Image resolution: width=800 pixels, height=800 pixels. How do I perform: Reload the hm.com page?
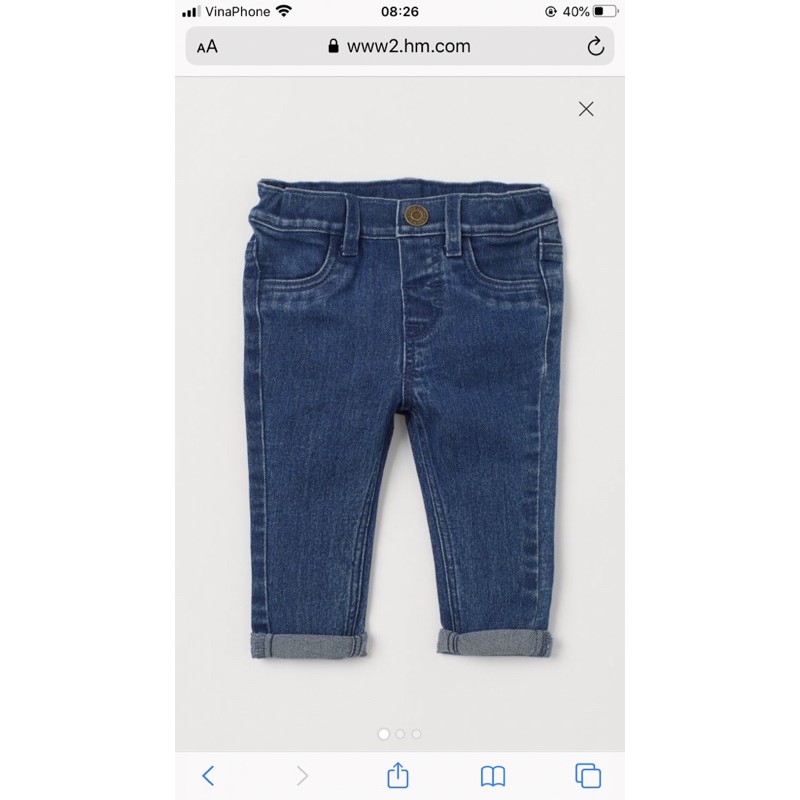pyautogui.click(x=595, y=46)
